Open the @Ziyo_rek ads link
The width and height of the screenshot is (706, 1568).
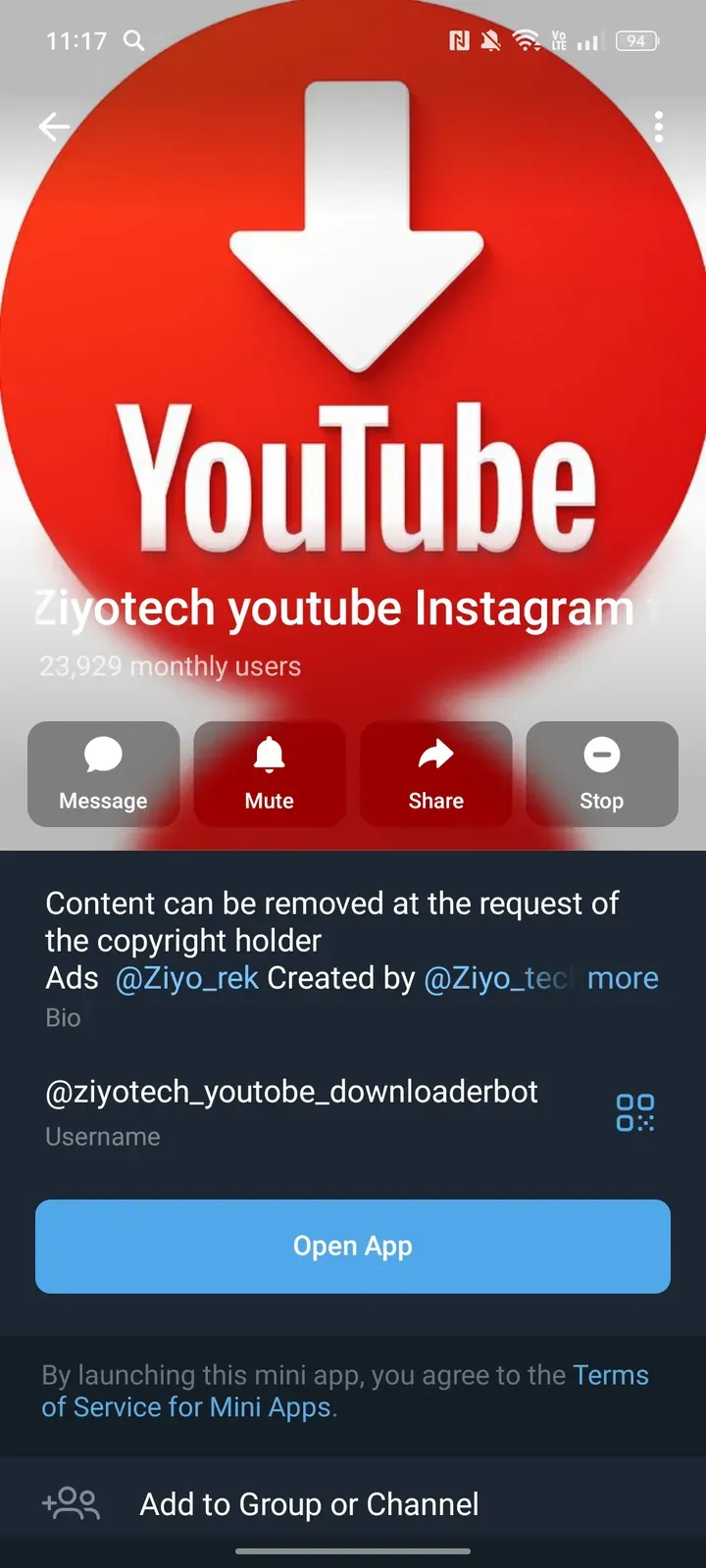(186, 978)
